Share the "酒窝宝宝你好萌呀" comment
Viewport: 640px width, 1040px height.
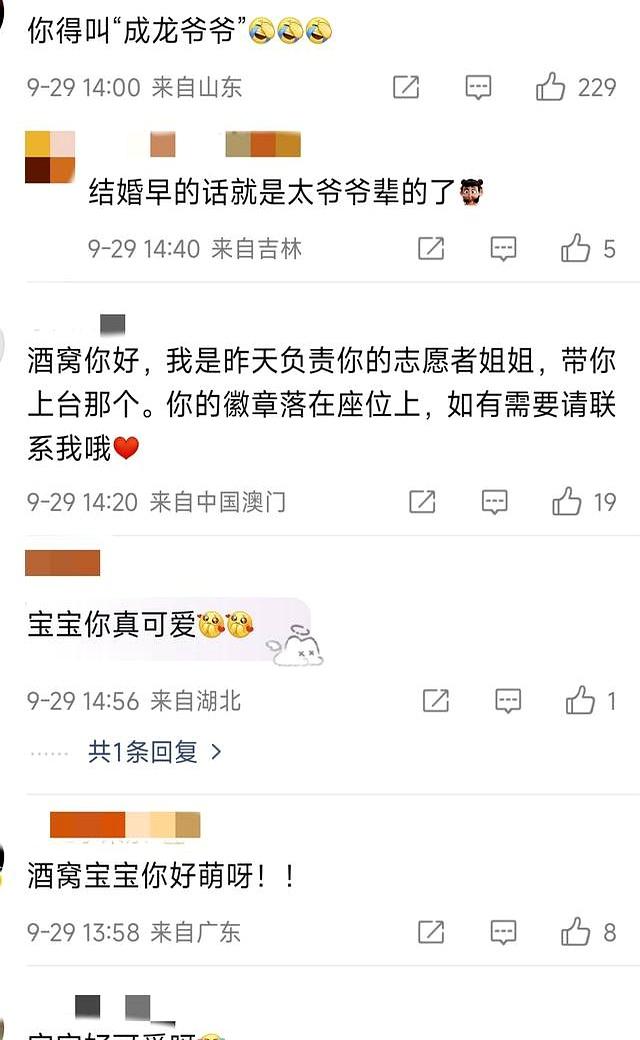click(x=430, y=933)
